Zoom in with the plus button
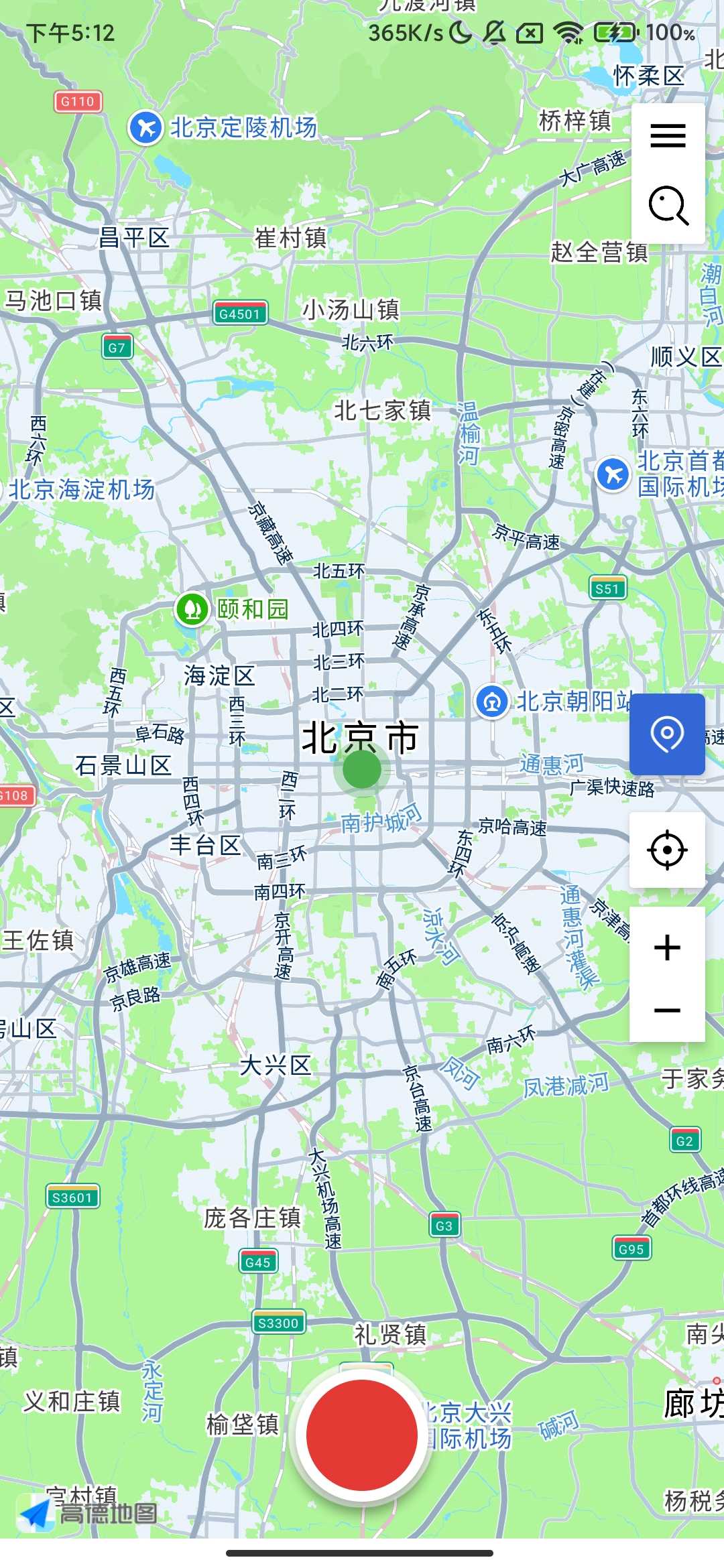The image size is (724, 1568). click(668, 946)
